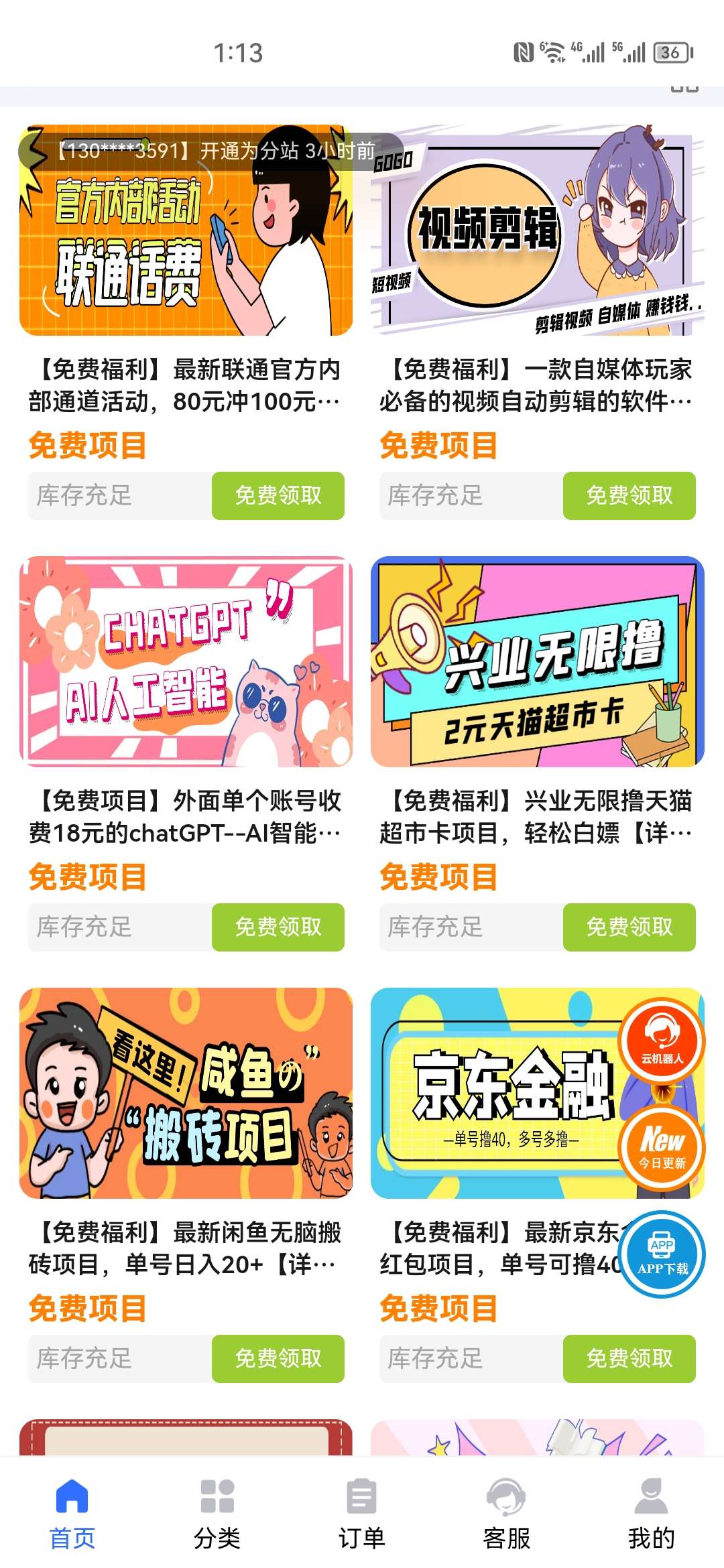This screenshot has width=724, height=1568.
Task: Open the 京东金融 project card
Action: pyautogui.click(x=496, y=1093)
